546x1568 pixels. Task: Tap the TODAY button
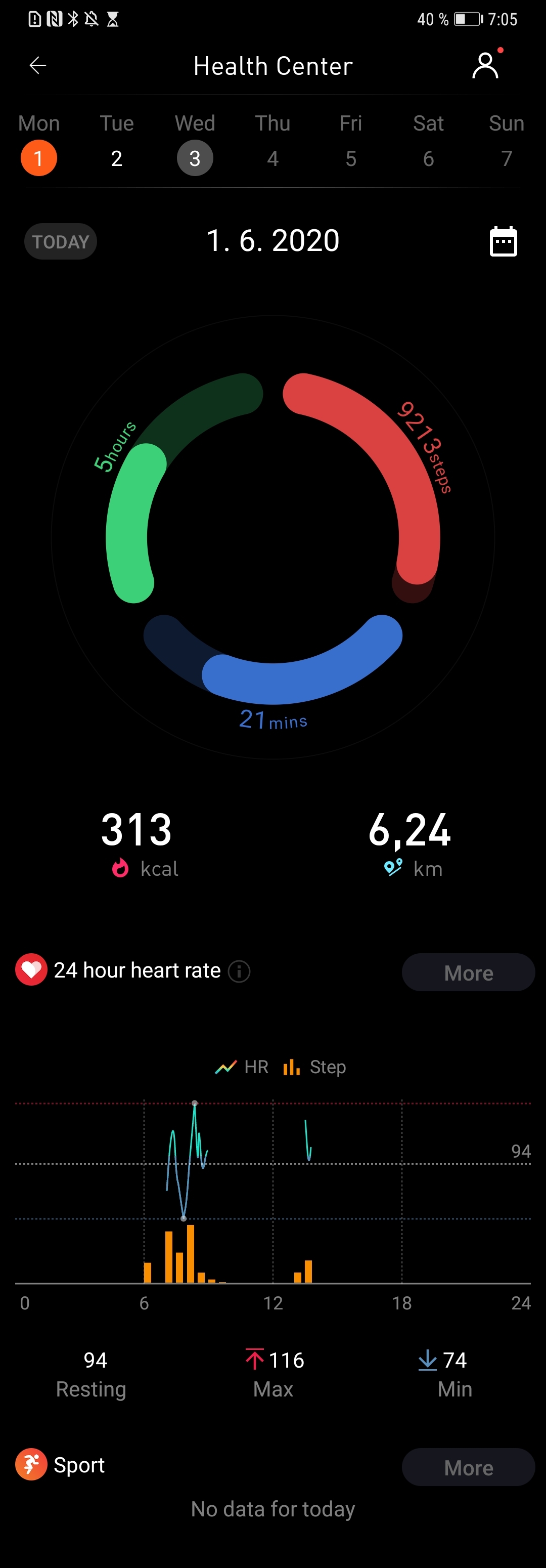pos(60,241)
